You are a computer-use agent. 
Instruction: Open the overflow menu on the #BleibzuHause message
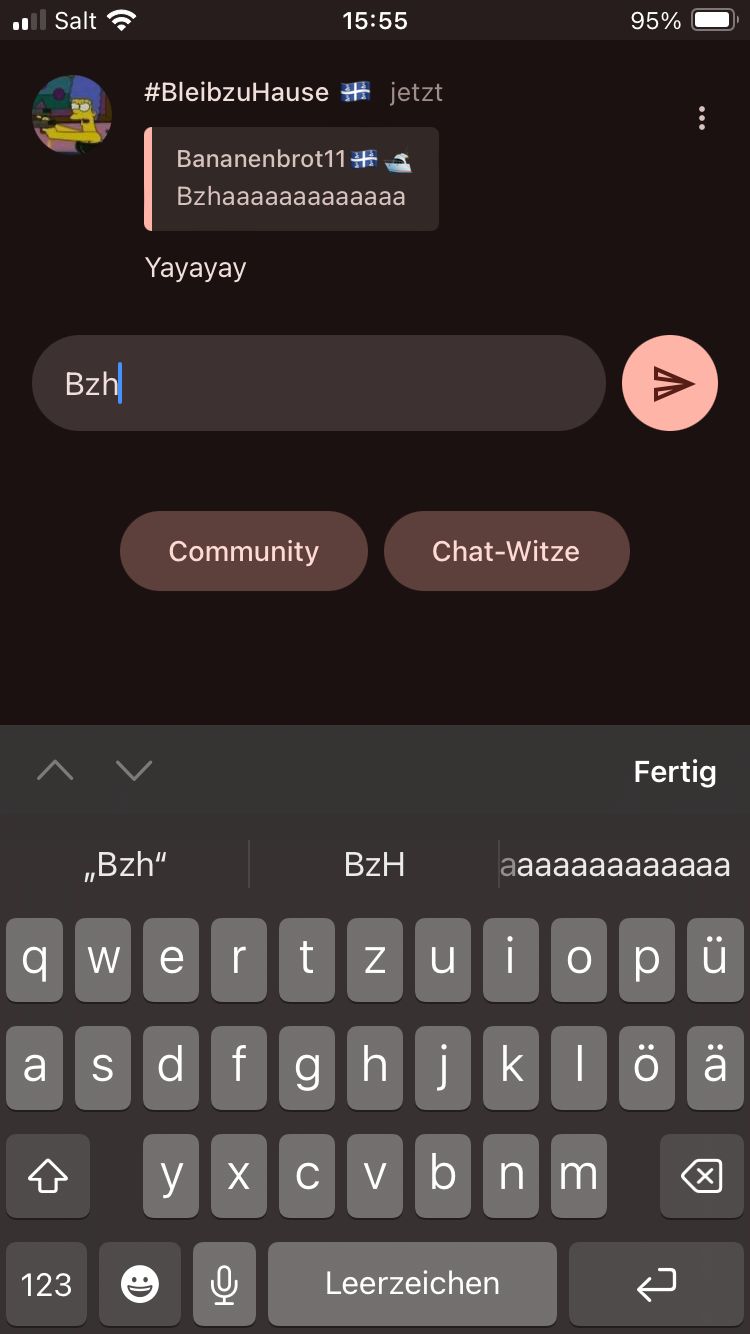pos(702,119)
